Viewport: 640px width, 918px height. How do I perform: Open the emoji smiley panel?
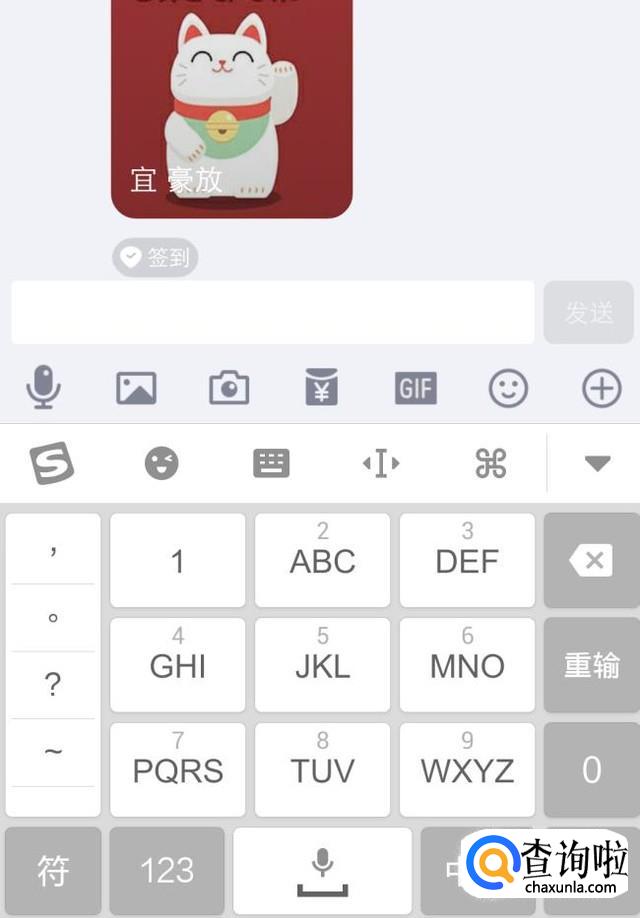(x=508, y=388)
